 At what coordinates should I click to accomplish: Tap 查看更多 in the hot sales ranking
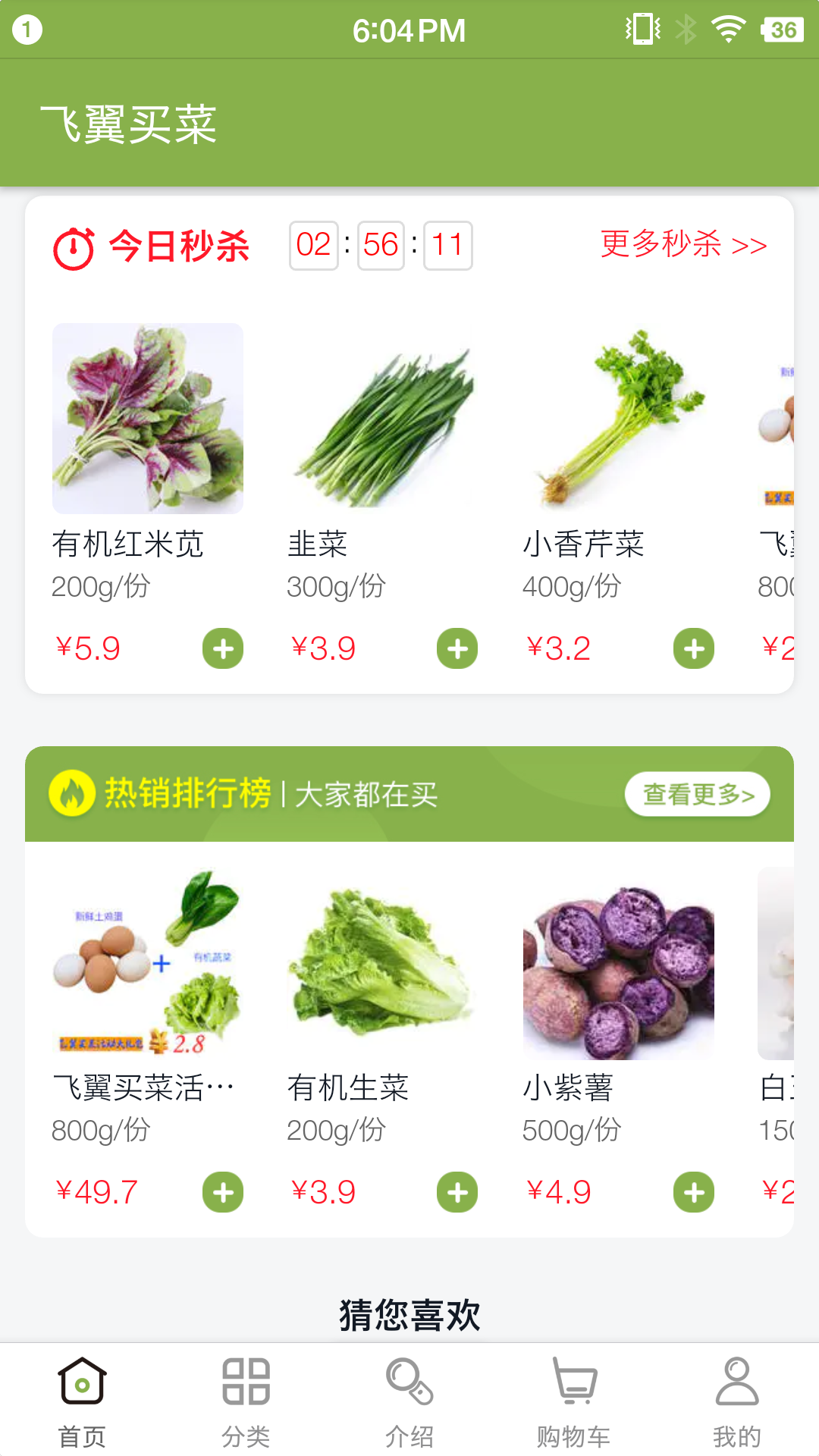point(697,795)
